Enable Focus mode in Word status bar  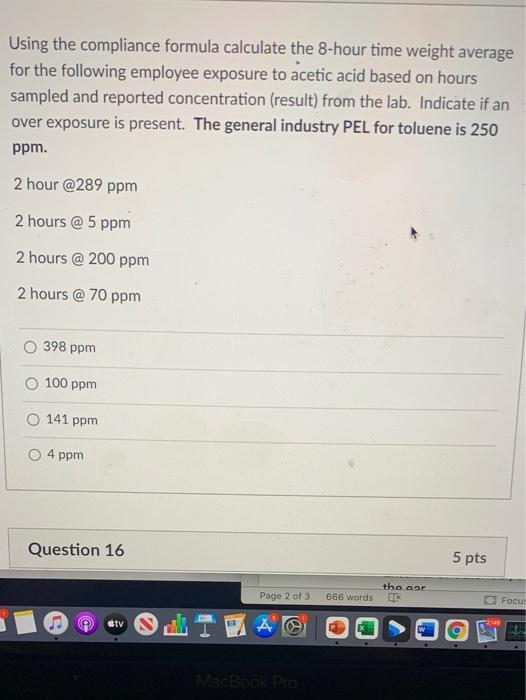click(x=505, y=600)
